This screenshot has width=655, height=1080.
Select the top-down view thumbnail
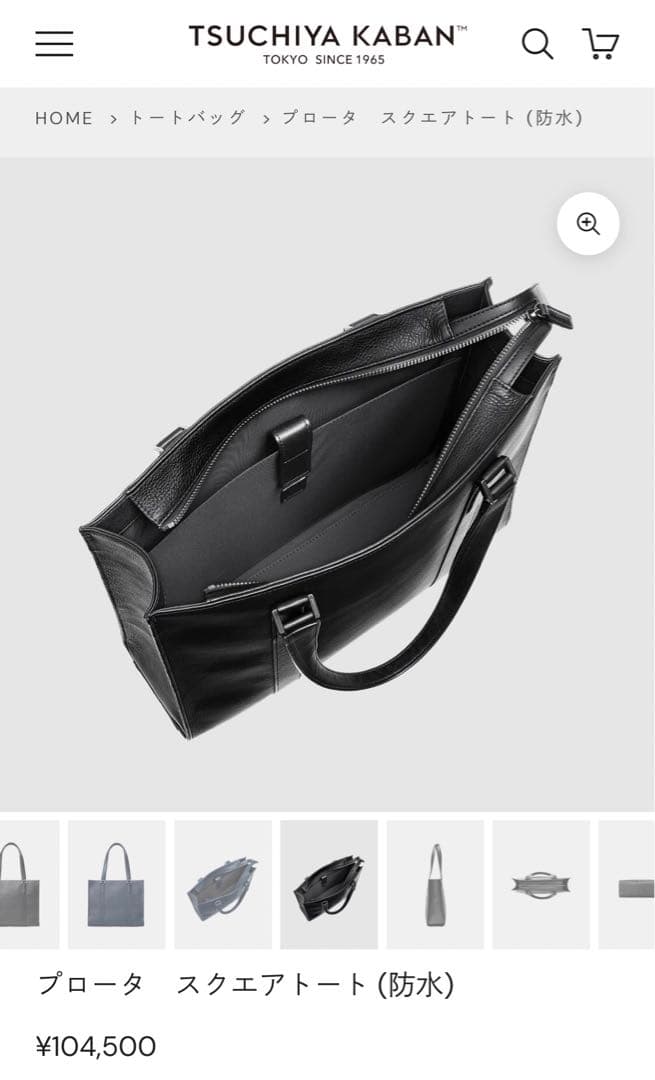pos(541,884)
